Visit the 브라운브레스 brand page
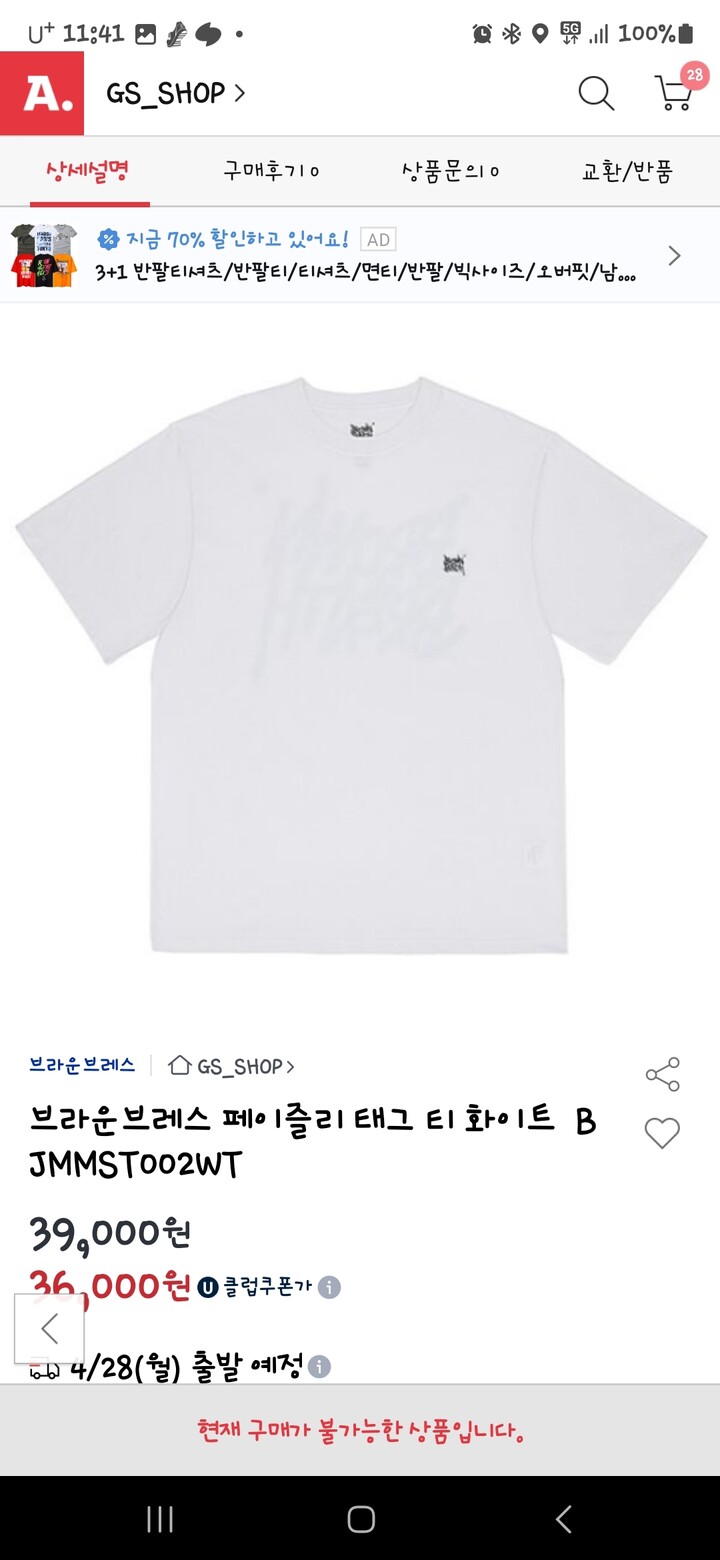Image resolution: width=720 pixels, height=1560 pixels. (x=80, y=1066)
